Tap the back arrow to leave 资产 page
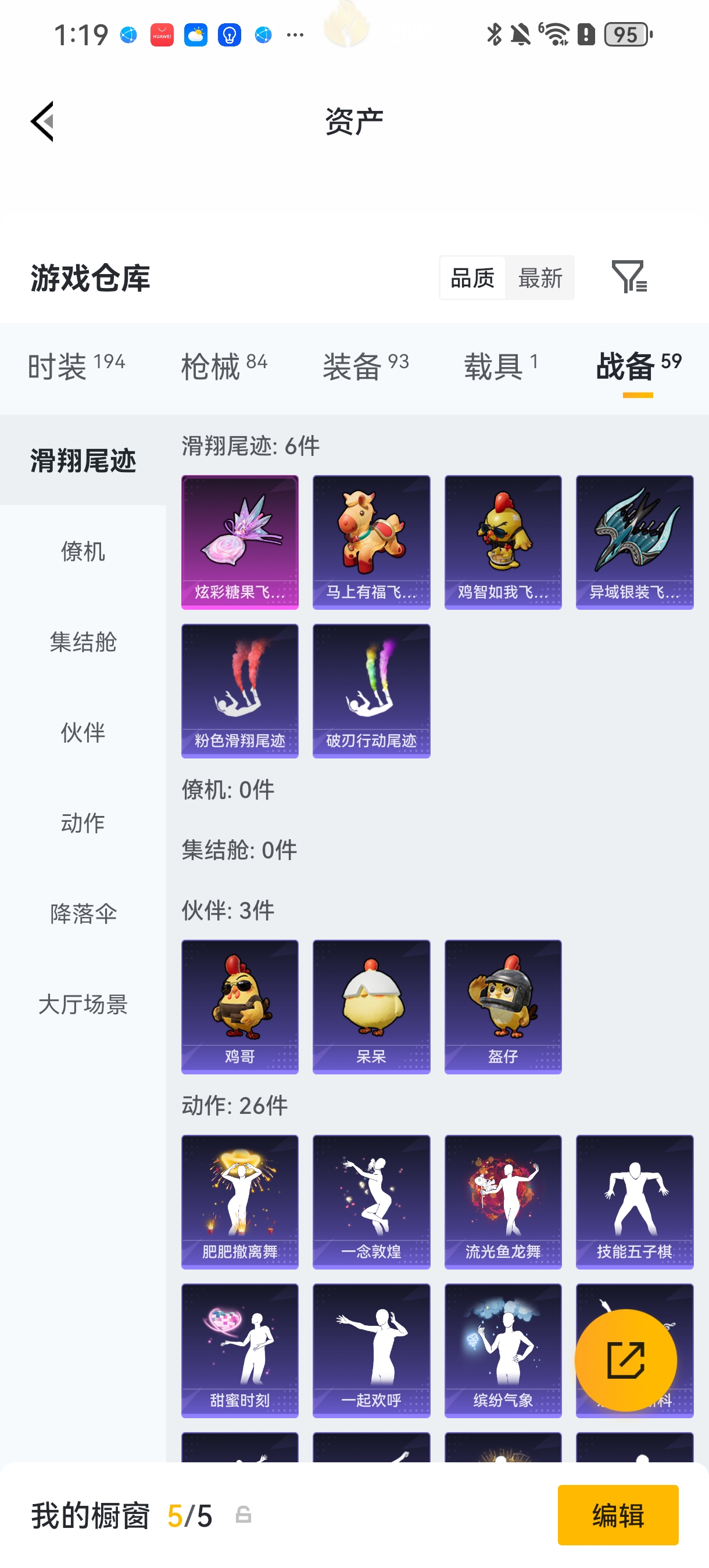Image resolution: width=709 pixels, height=1568 pixels. coord(41,121)
